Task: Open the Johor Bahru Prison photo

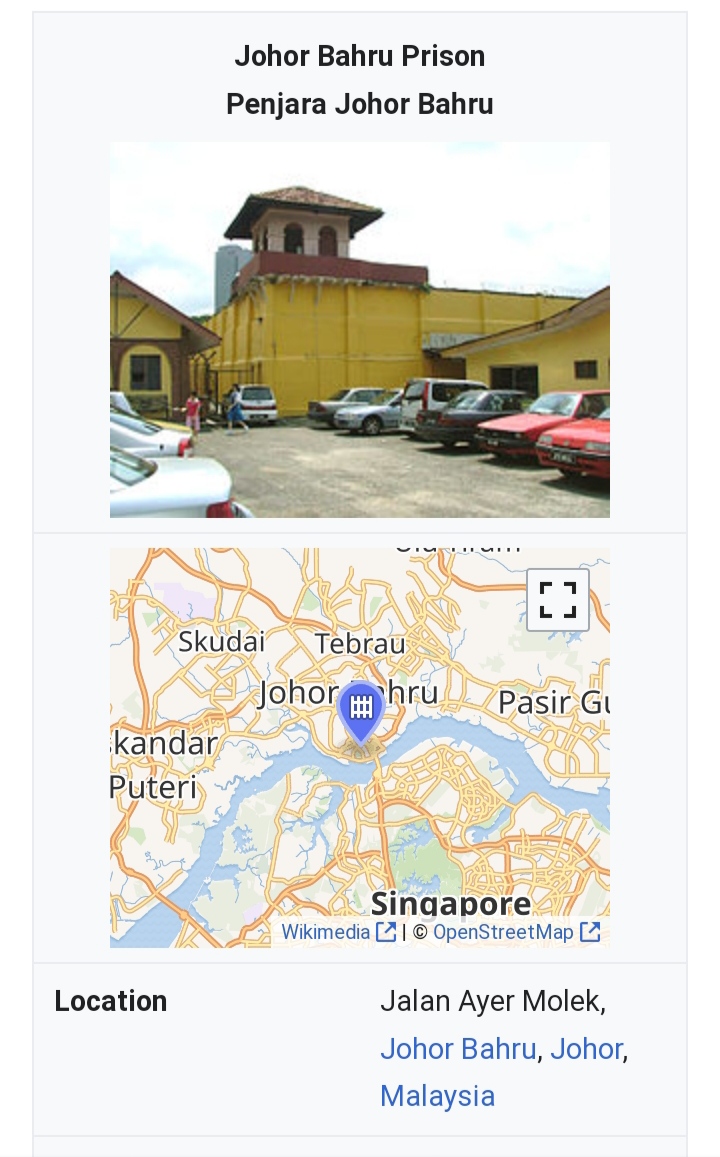Action: tap(360, 329)
